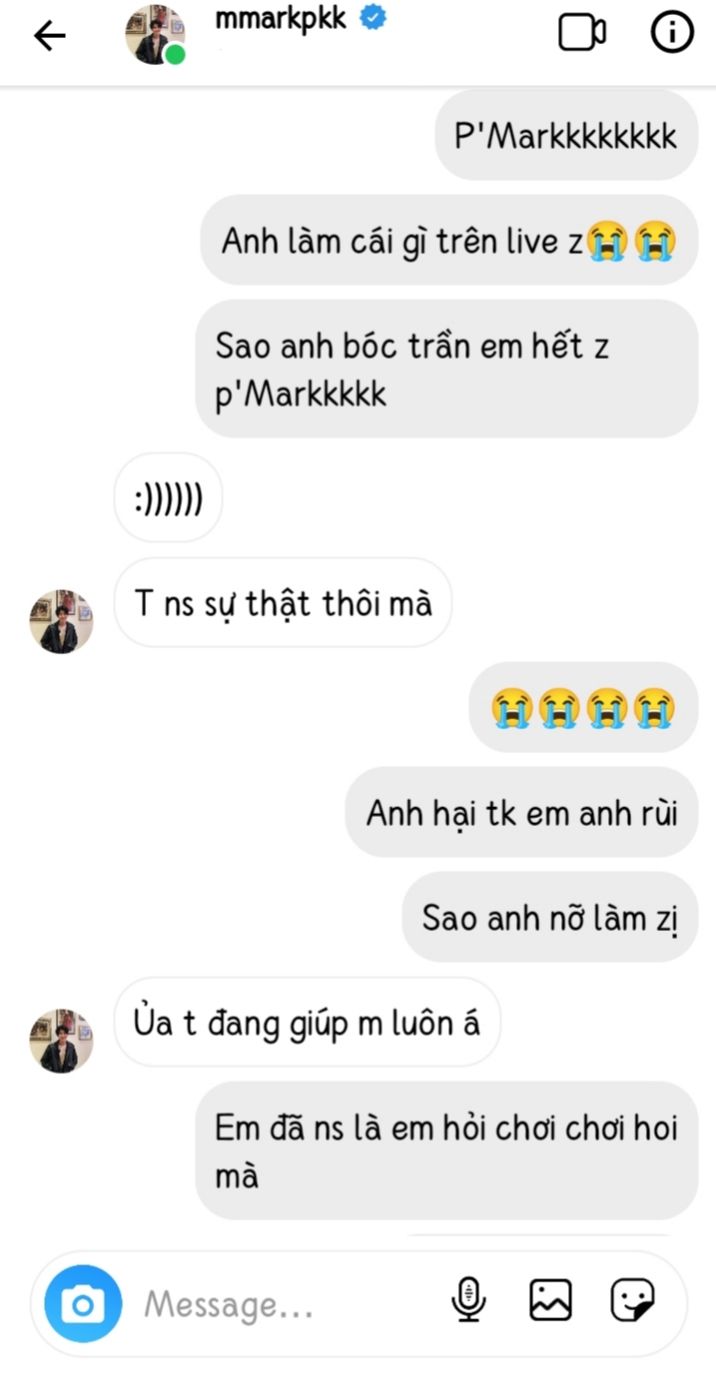Record a voice message with the microphone
The width and height of the screenshot is (716, 1376).
468,1300
